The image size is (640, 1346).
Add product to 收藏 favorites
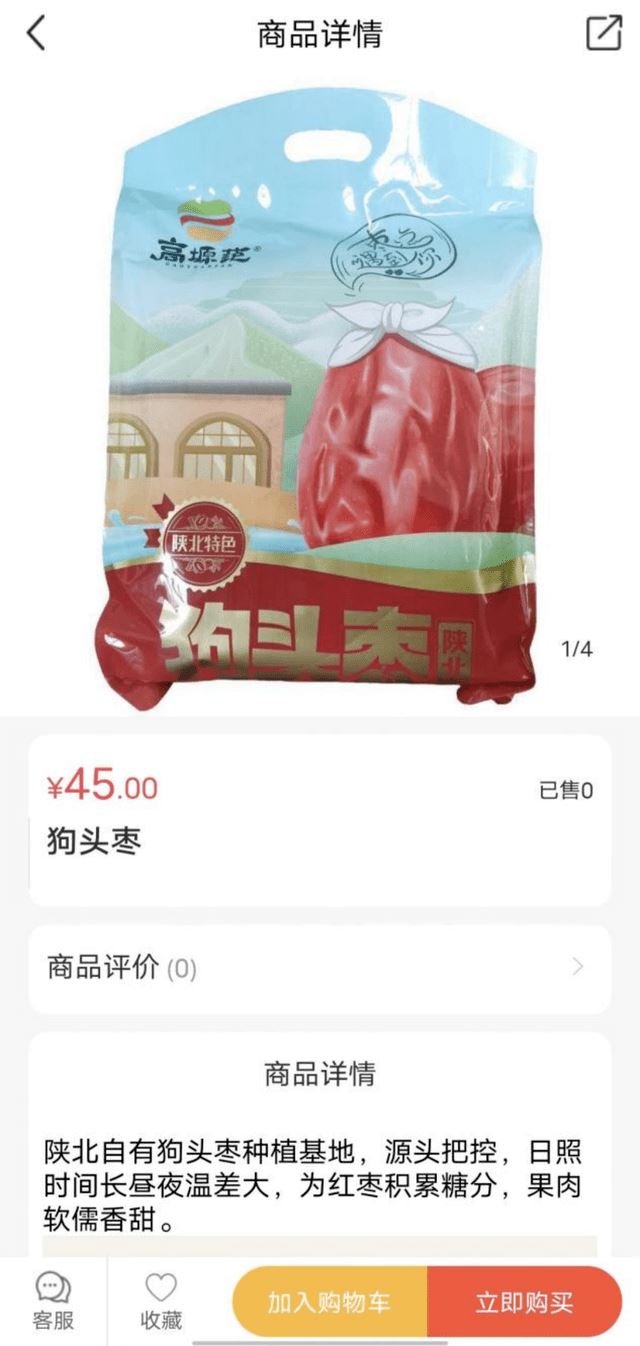pos(160,1300)
